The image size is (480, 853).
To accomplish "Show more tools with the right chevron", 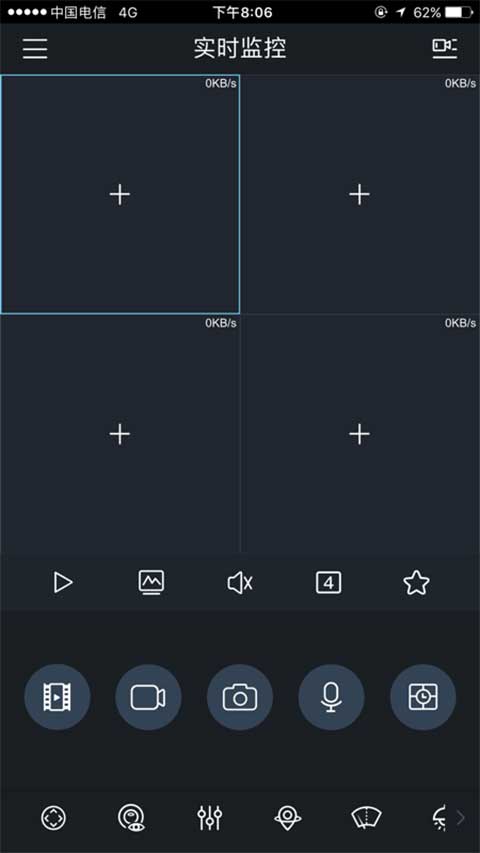I will pos(460,818).
